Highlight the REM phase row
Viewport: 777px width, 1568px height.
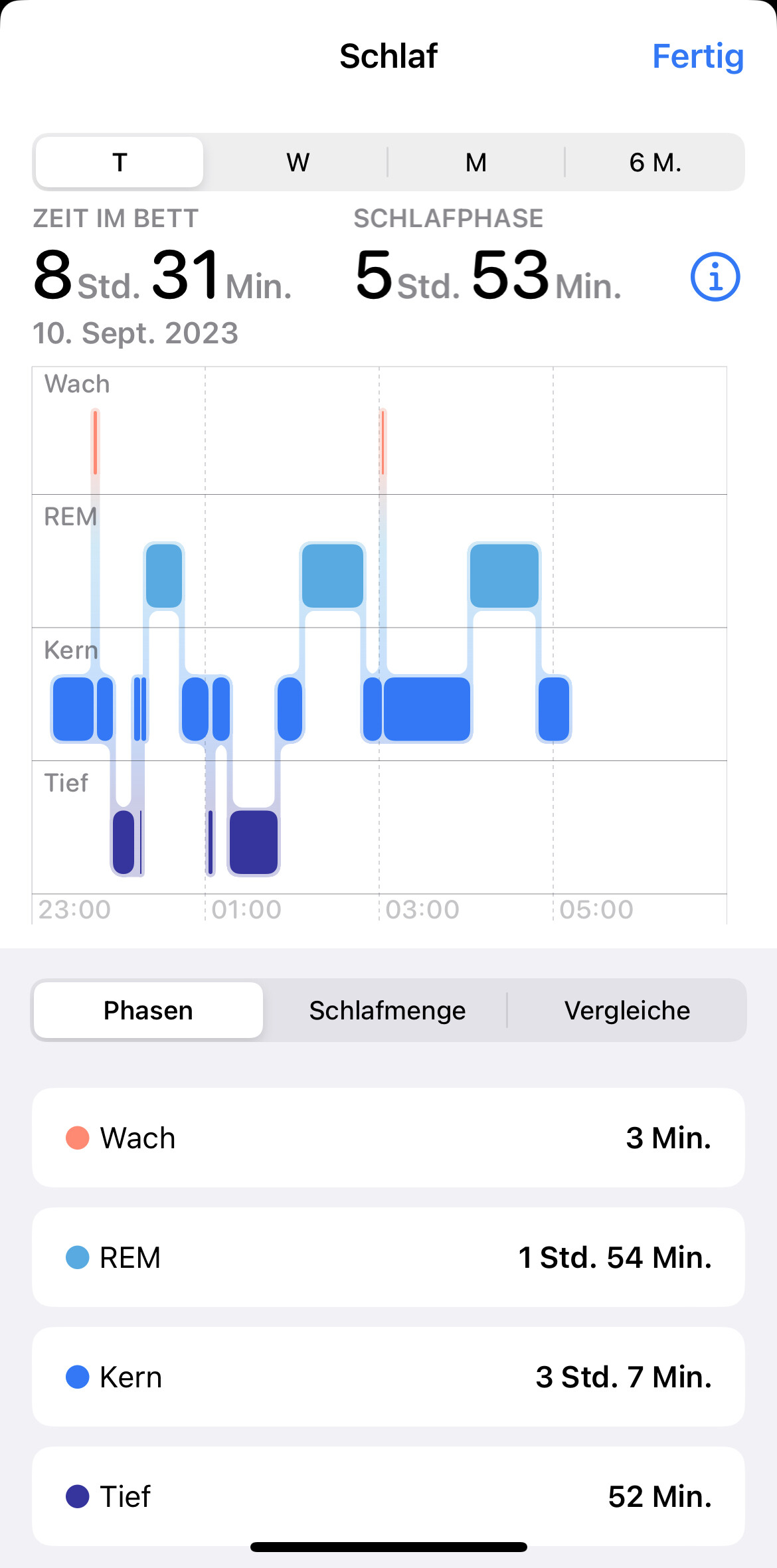(x=388, y=1257)
